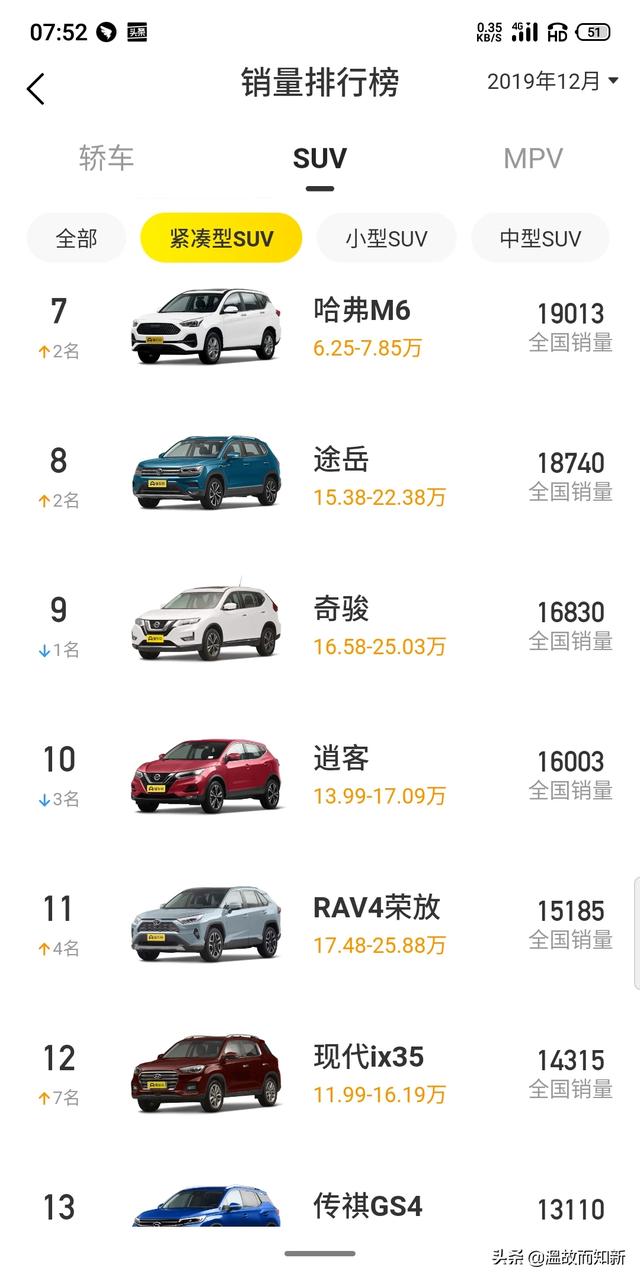View details for 途岳
Image resolution: width=640 pixels, height=1280 pixels.
click(x=342, y=461)
